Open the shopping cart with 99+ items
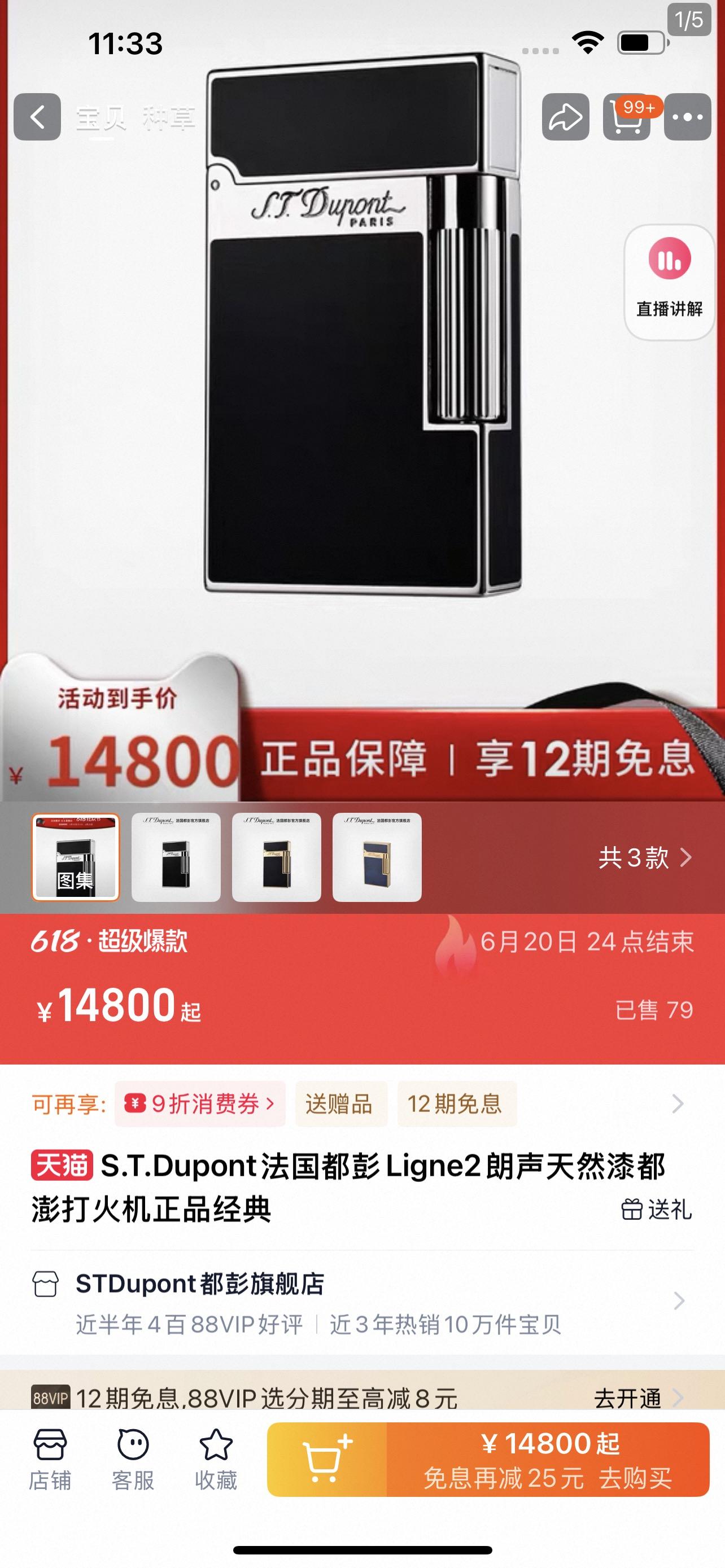 [x=626, y=117]
